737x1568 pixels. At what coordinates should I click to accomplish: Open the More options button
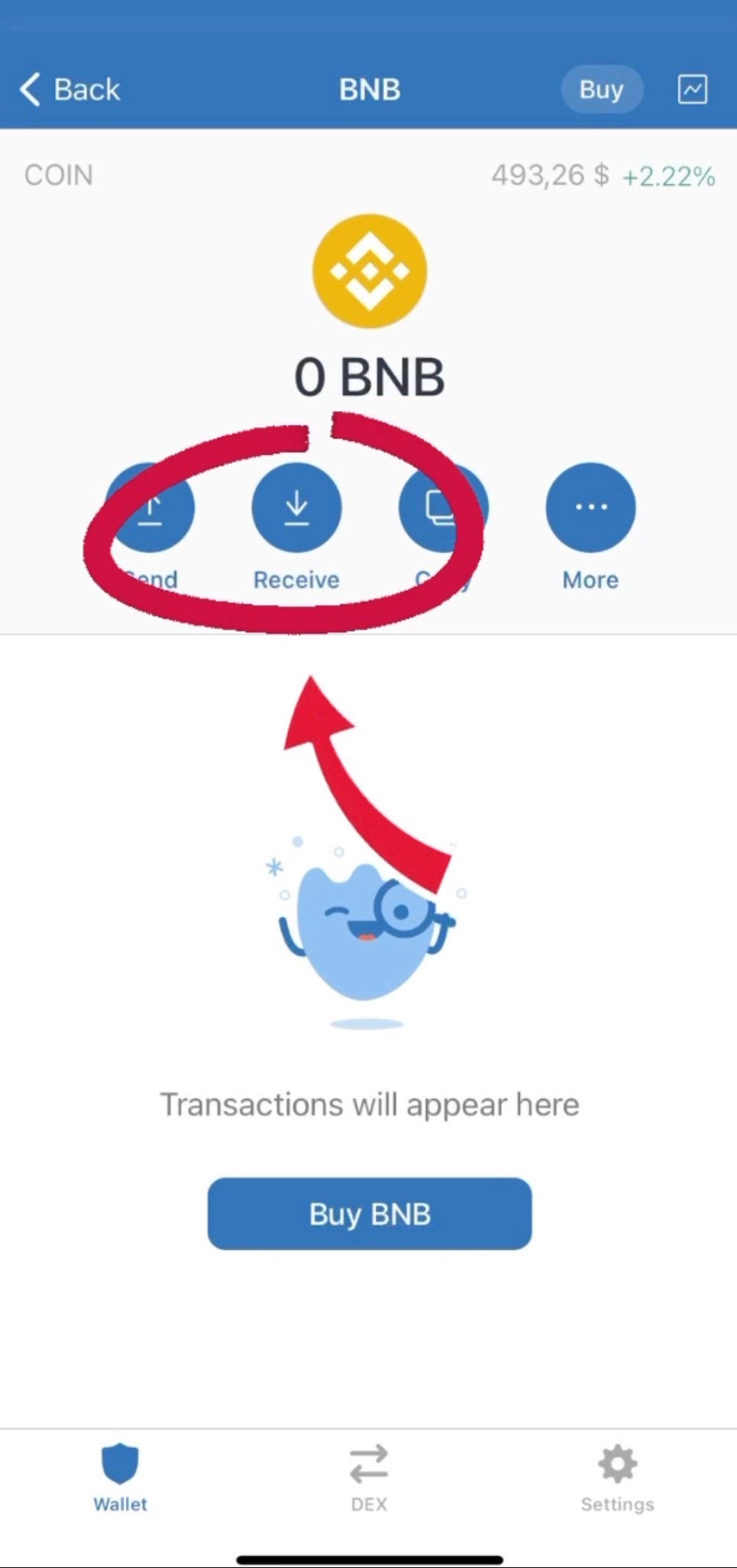click(x=590, y=508)
